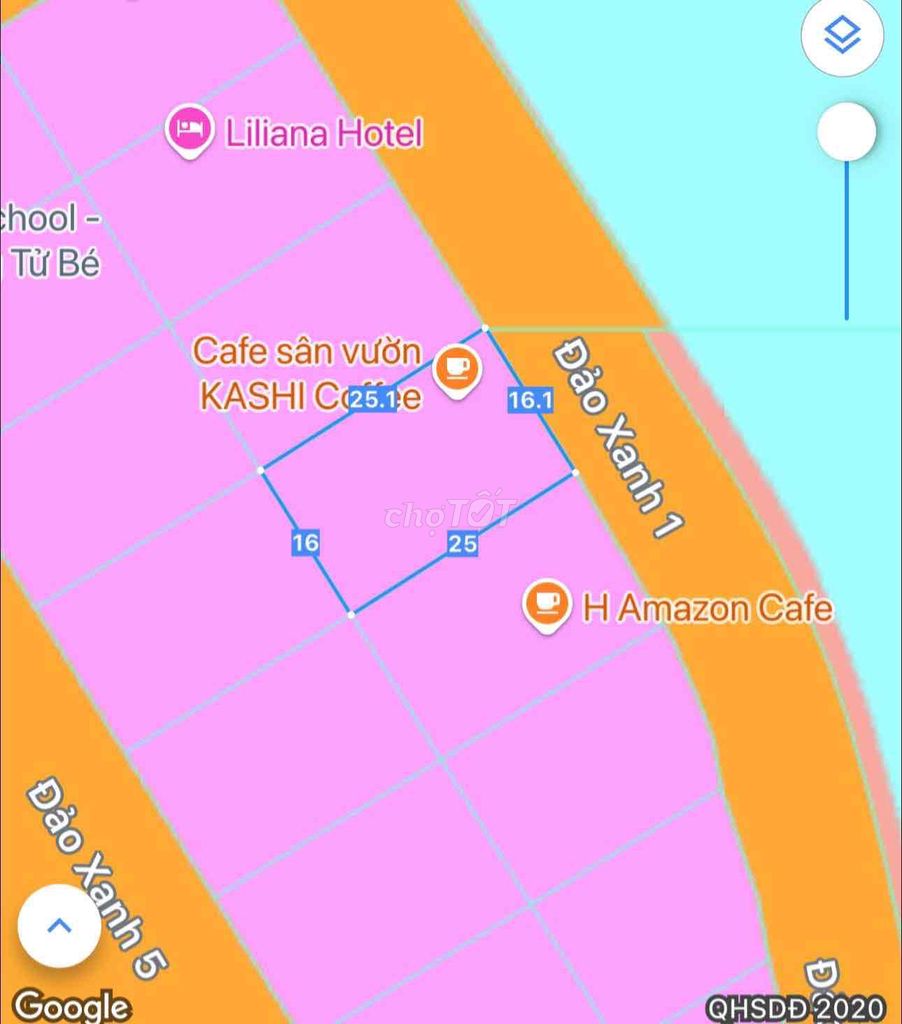902x1024 pixels.
Task: Select the H Amazon Cafe marker
Action: 547,603
